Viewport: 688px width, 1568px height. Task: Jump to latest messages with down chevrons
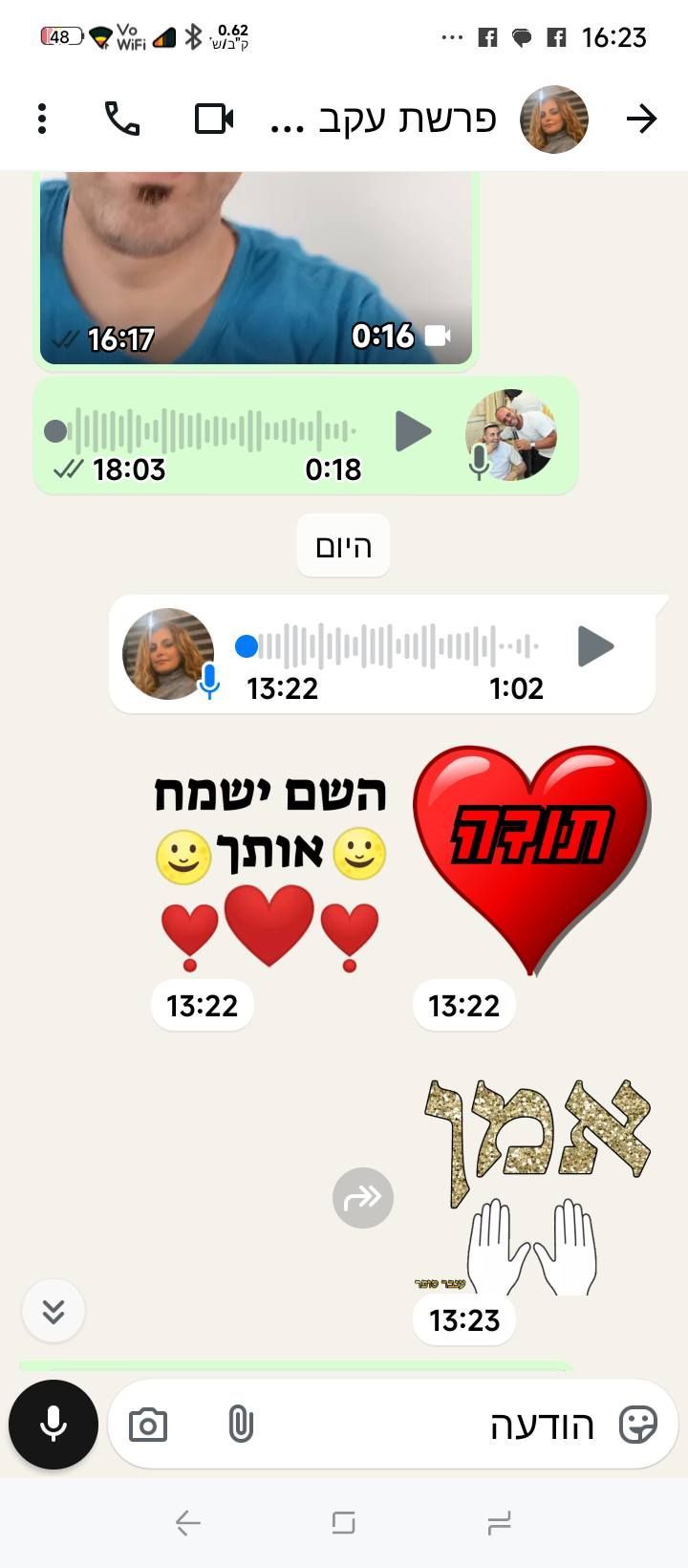(54, 1311)
